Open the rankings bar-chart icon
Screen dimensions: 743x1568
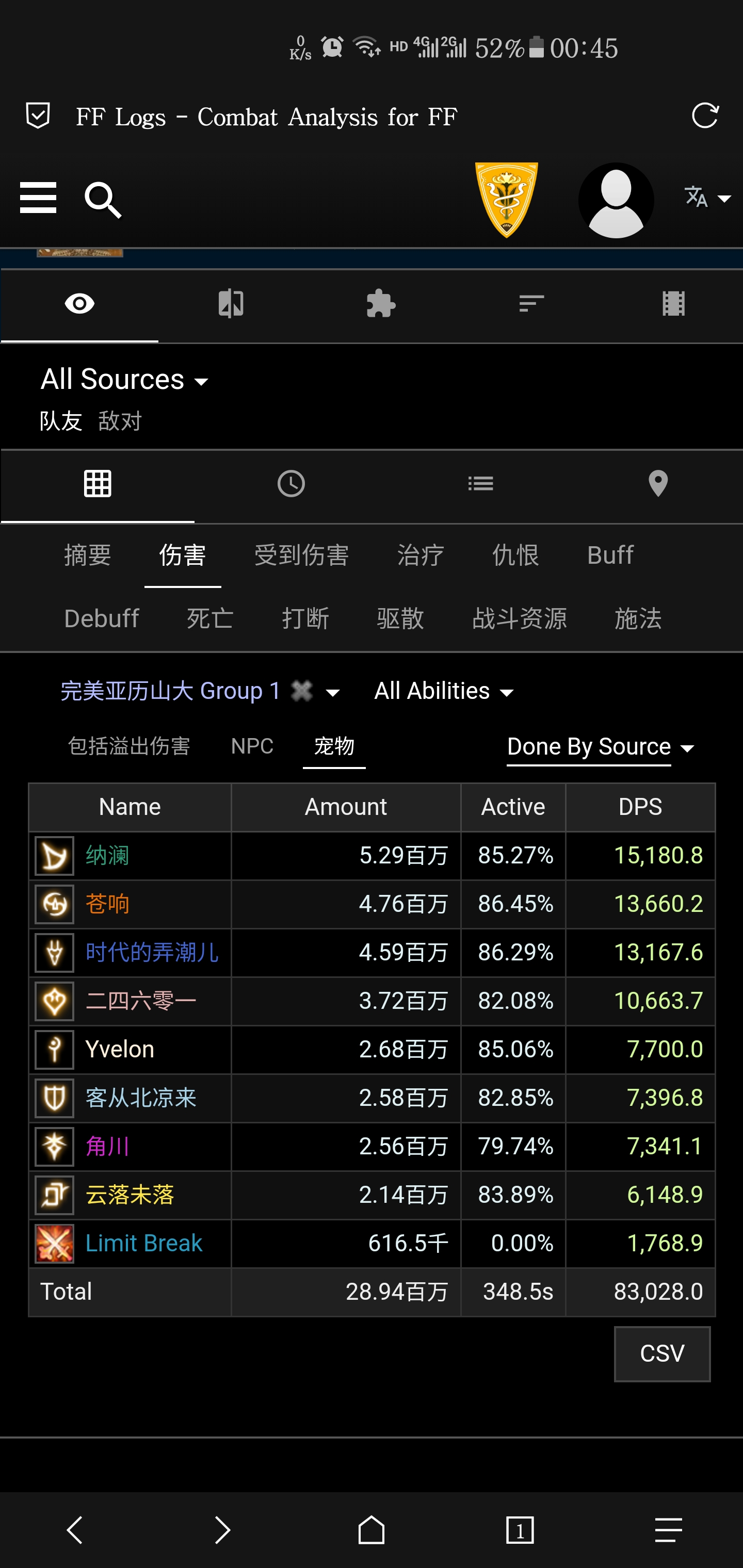pyautogui.click(x=530, y=303)
